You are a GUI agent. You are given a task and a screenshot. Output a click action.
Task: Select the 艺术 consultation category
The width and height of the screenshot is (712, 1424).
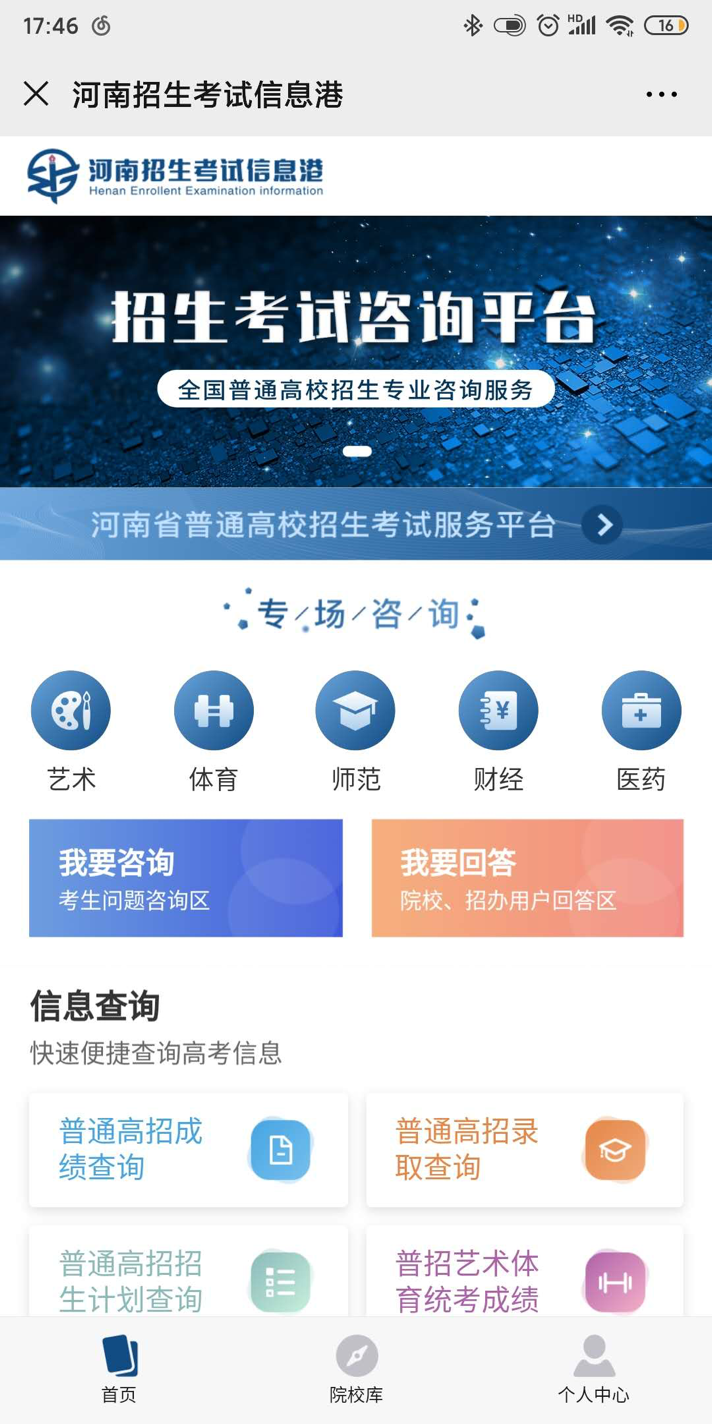[x=71, y=730]
